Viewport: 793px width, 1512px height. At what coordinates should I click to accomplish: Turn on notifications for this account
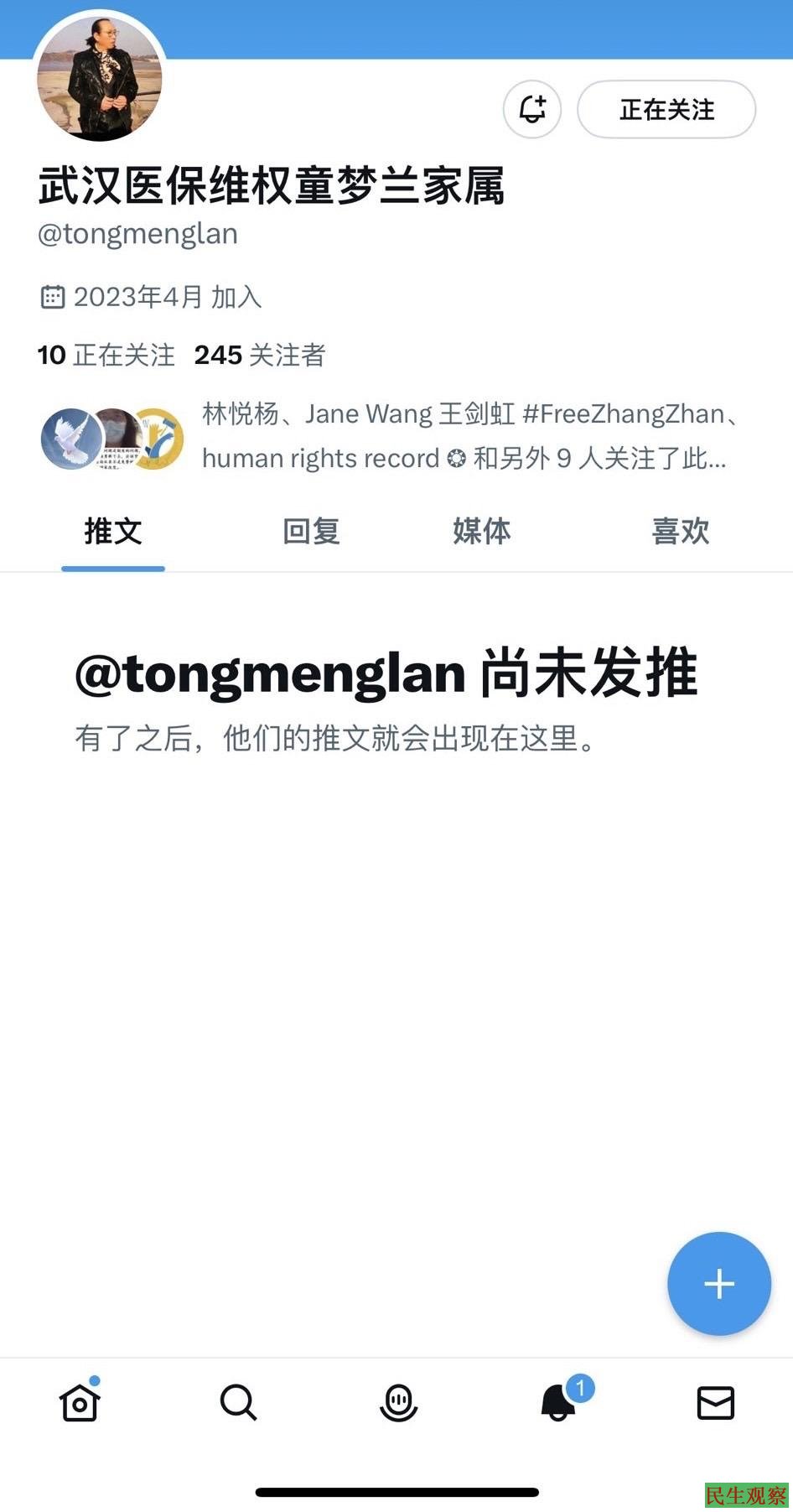point(531,109)
